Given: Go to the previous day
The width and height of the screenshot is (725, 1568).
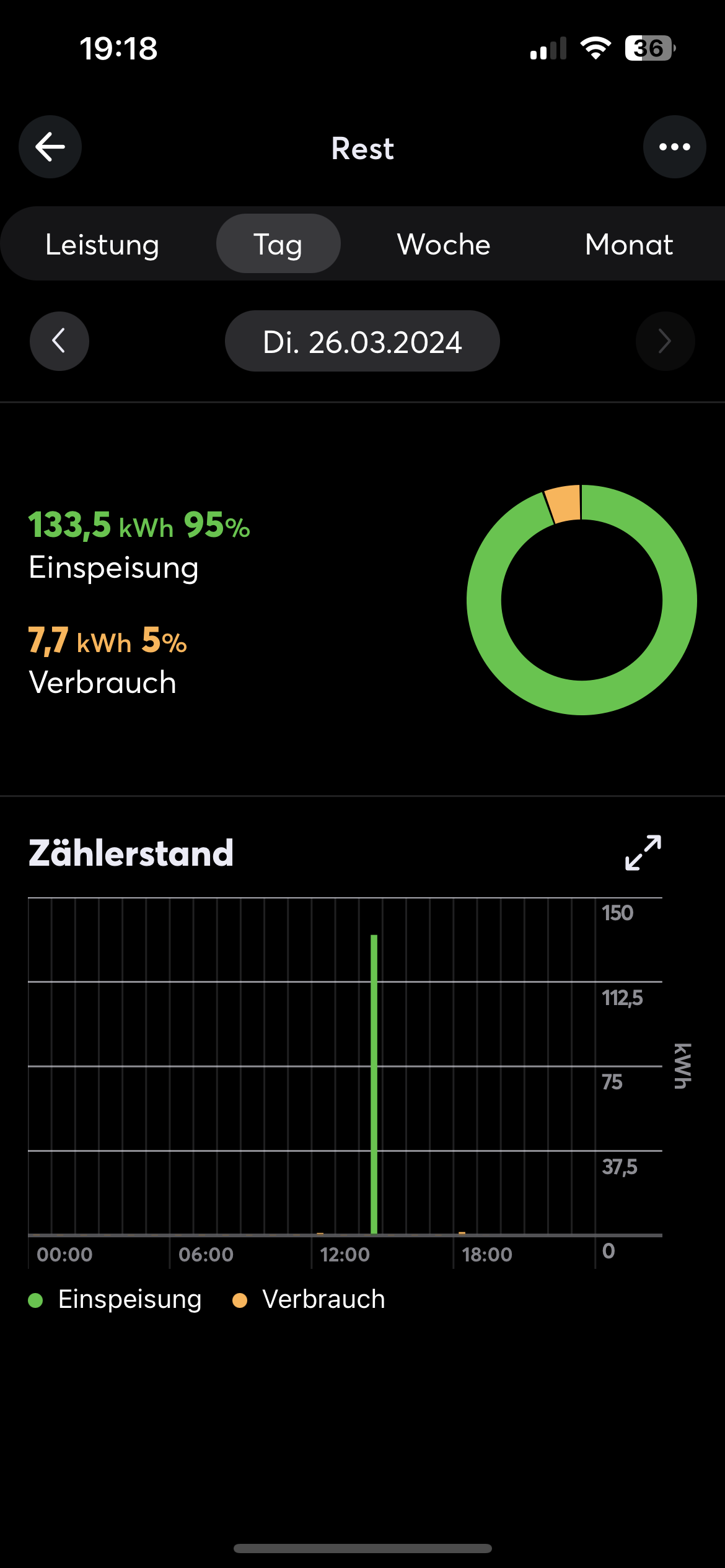Looking at the screenshot, I should pos(59,341).
